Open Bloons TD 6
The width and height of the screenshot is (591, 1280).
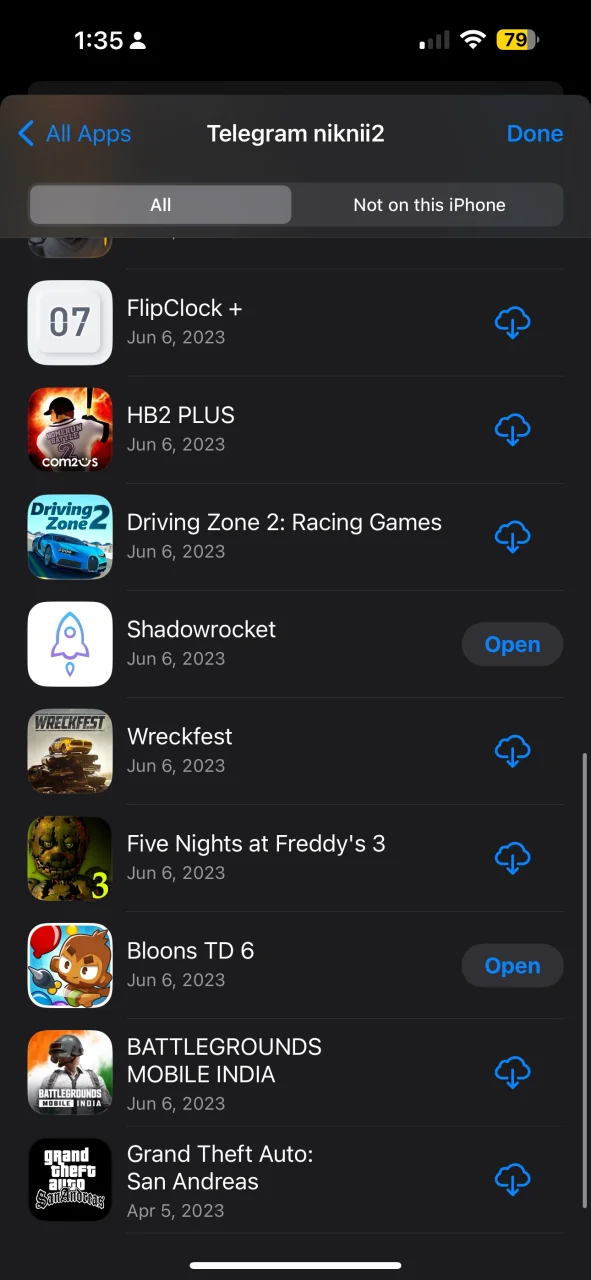point(512,966)
